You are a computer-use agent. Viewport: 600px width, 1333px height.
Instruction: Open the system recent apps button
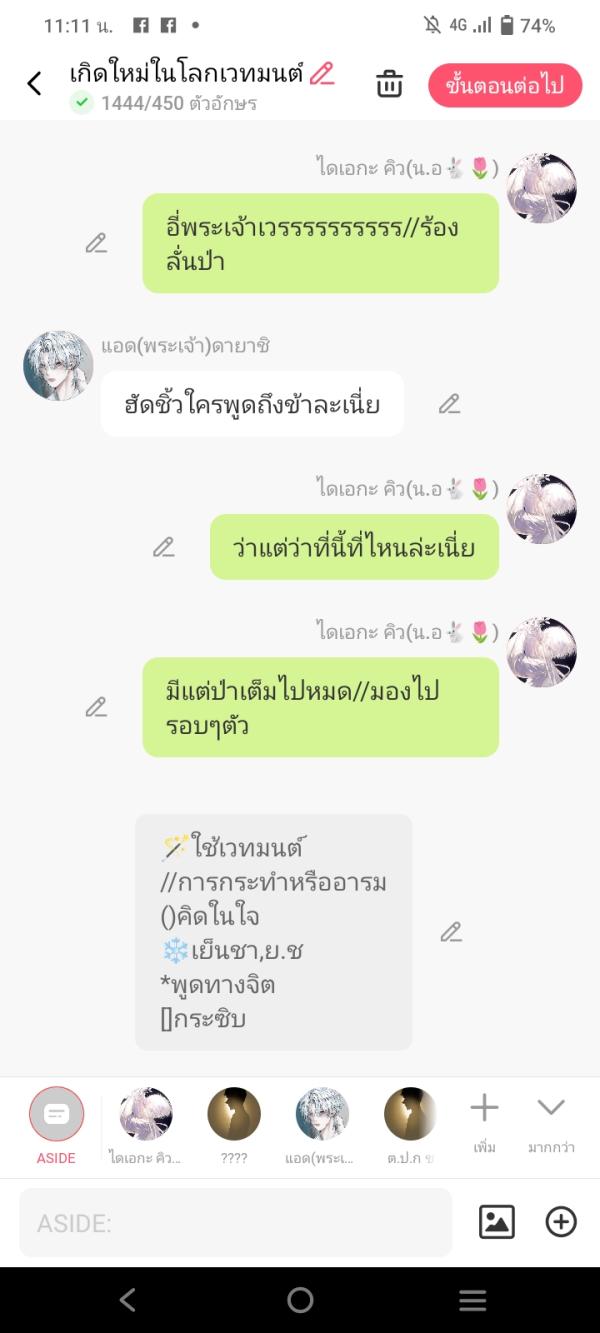[472, 1300]
